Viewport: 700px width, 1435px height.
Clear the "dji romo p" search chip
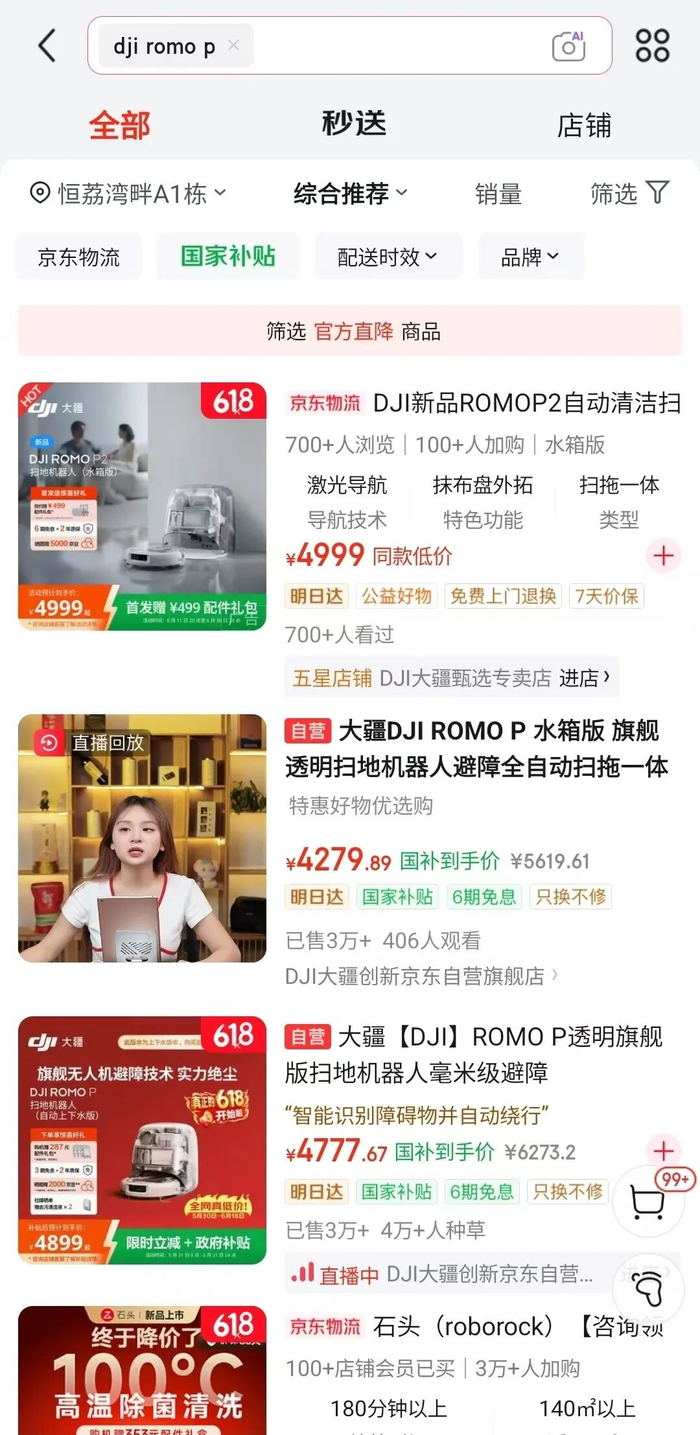pyautogui.click(x=233, y=45)
